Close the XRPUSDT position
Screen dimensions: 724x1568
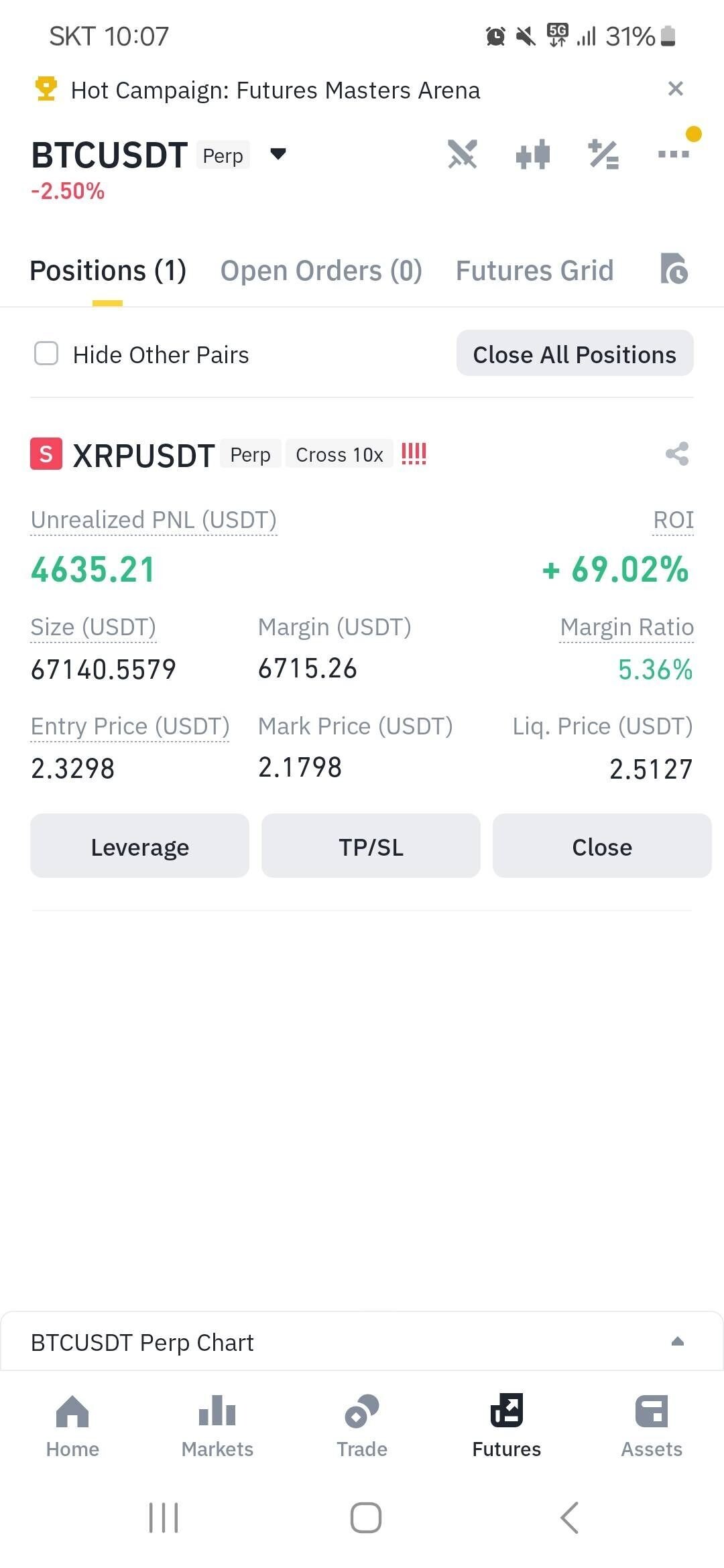601,846
